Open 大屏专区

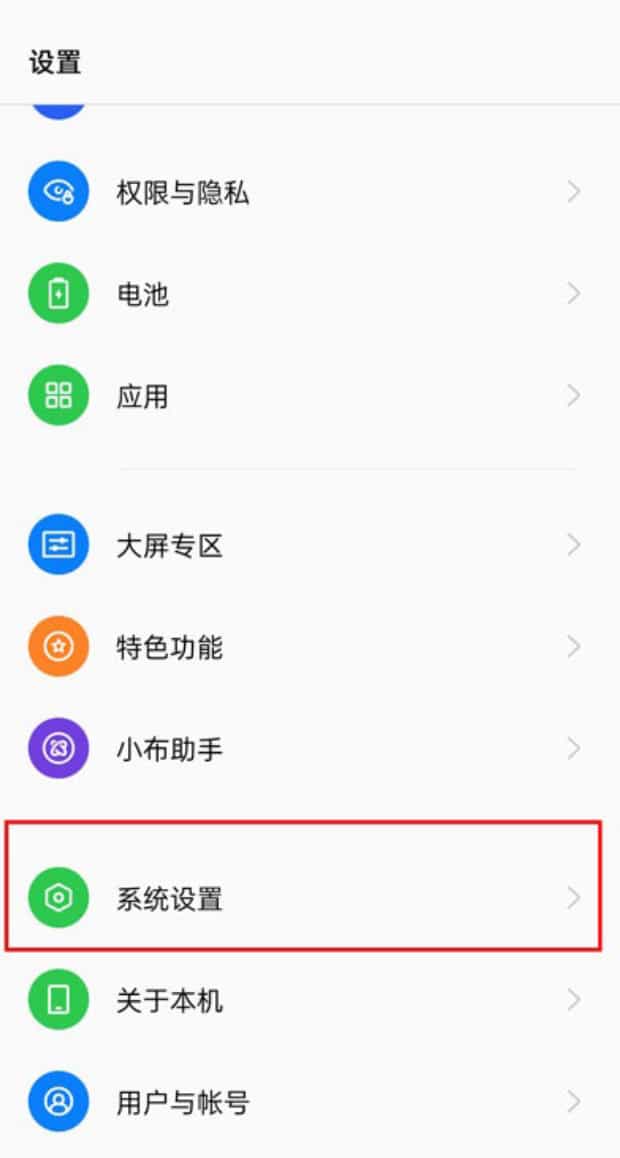pyautogui.click(x=310, y=545)
